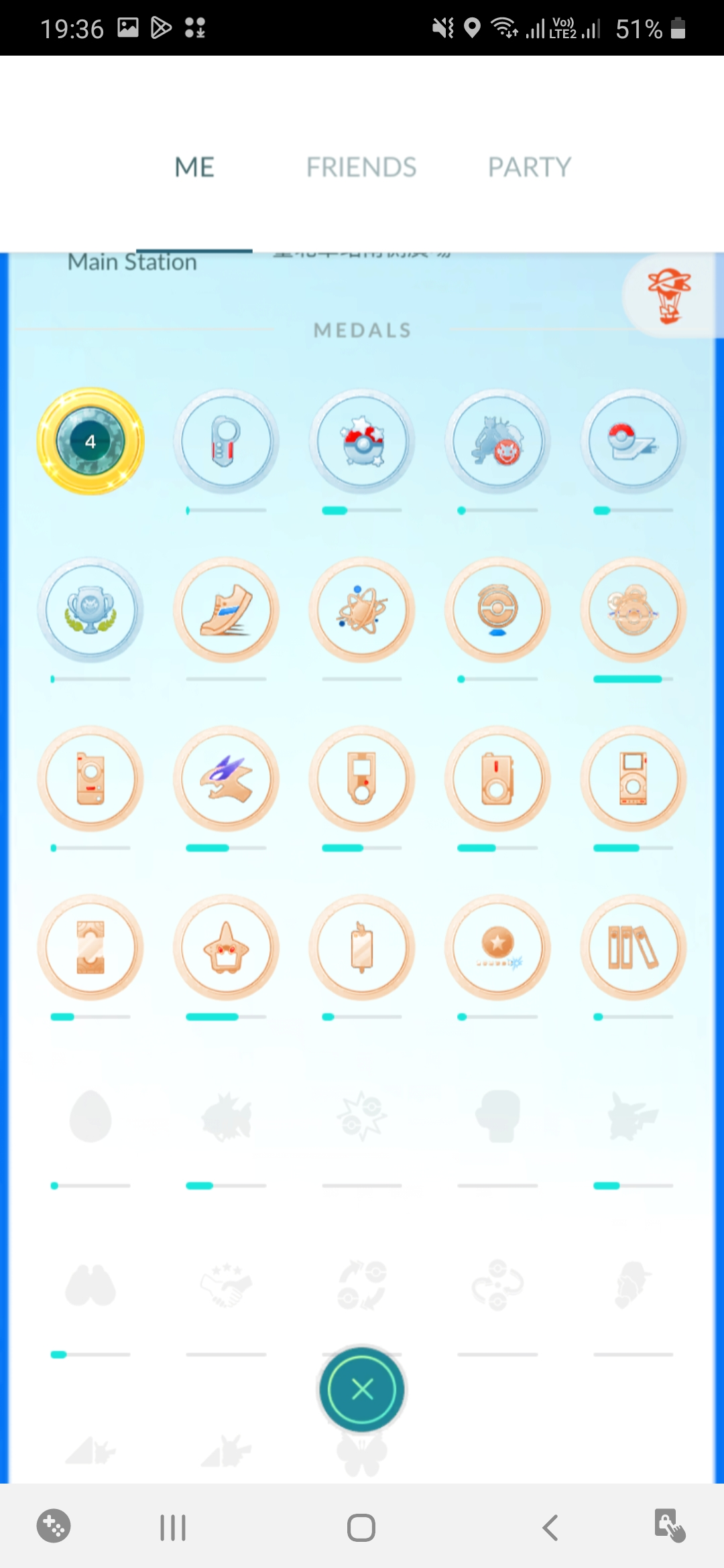Open the atom symbol medal
This screenshot has height=1568, width=724.
pyautogui.click(x=362, y=610)
